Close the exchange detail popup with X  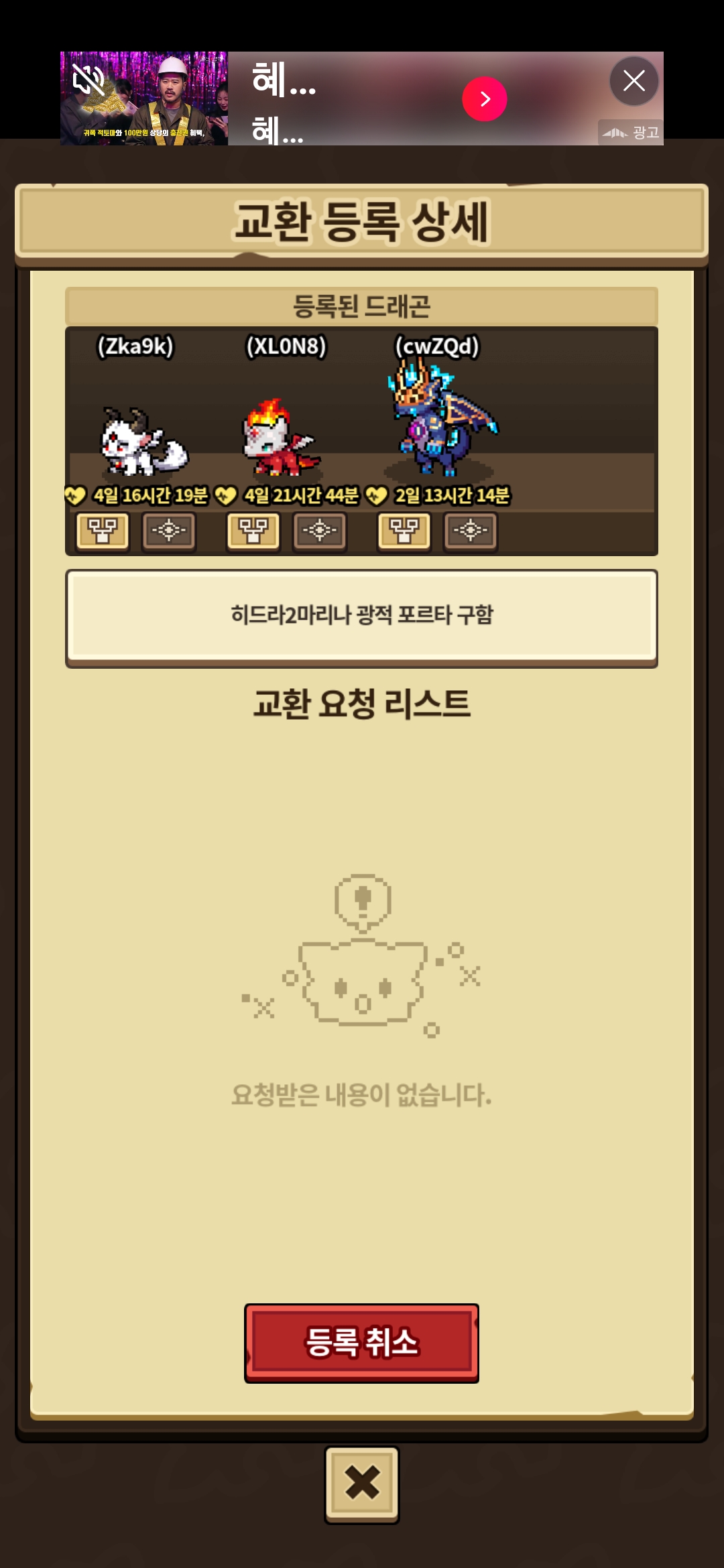click(x=362, y=1484)
